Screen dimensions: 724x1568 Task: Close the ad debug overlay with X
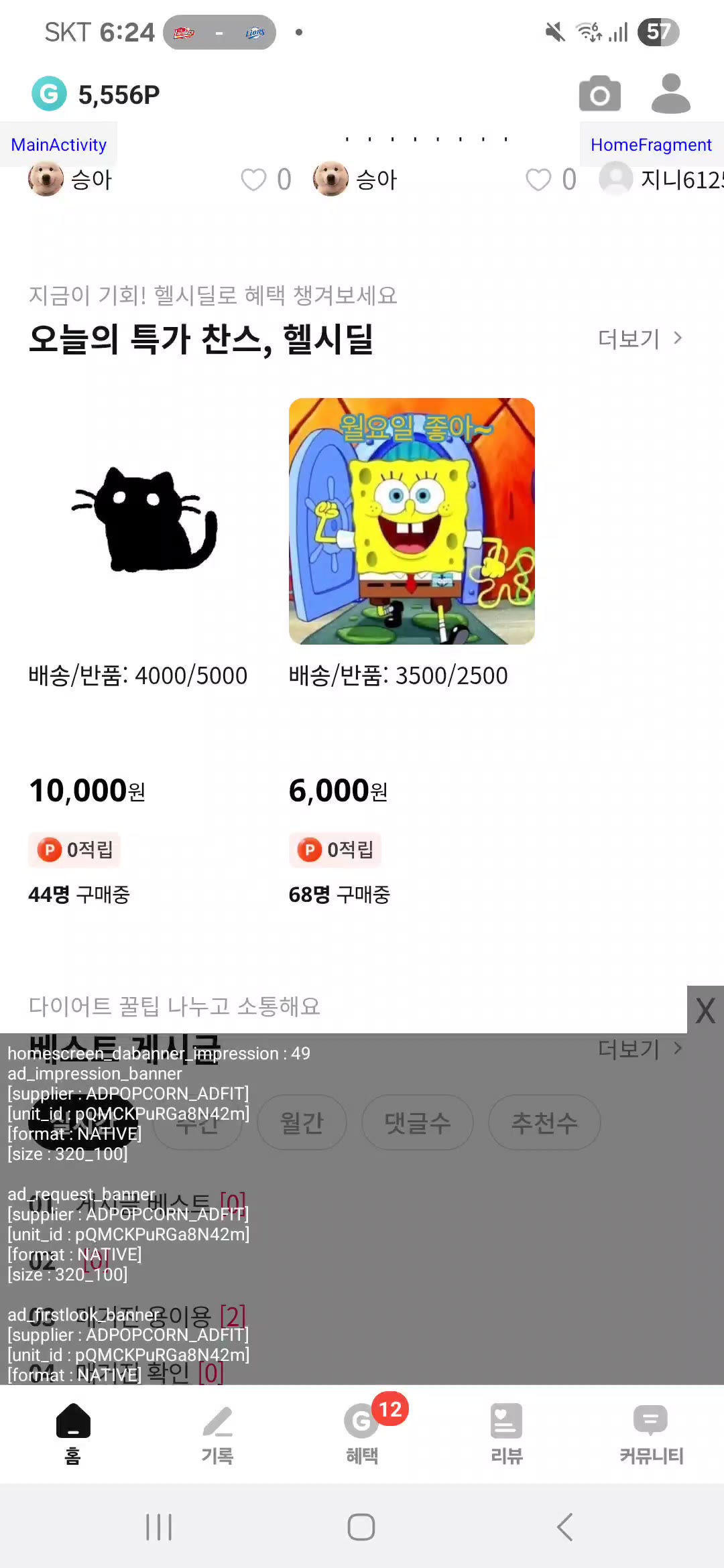(705, 1010)
